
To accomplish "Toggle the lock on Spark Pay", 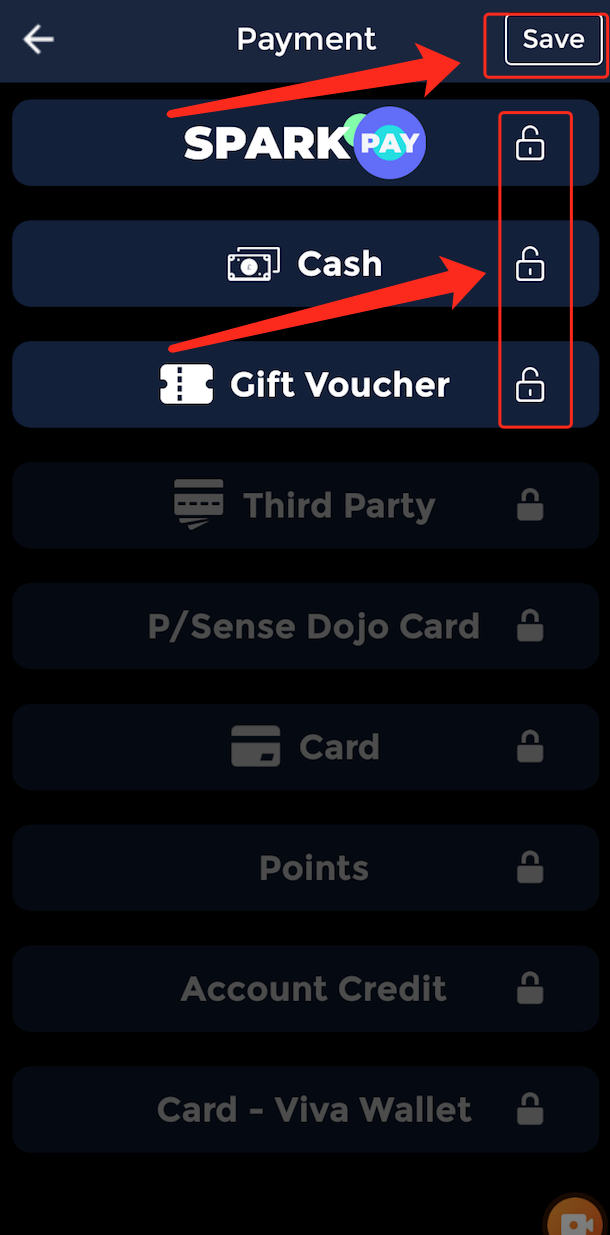I will pos(530,143).
